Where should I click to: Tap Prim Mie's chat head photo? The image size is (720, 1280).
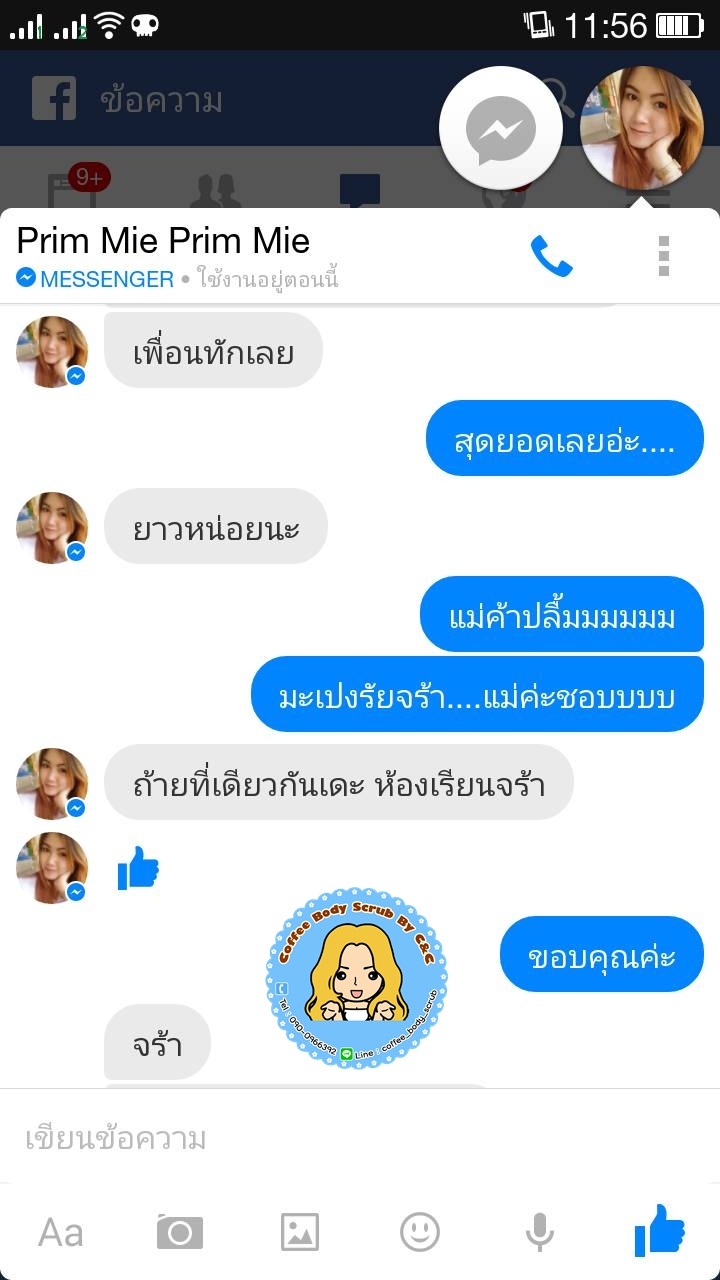(x=641, y=129)
